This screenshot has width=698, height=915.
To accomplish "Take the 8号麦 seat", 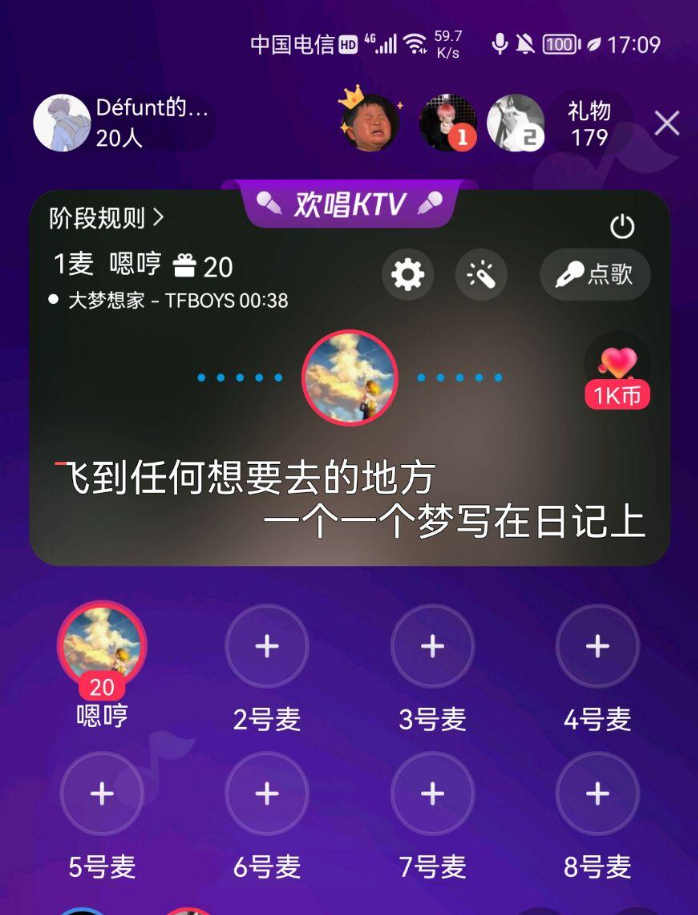I will click(597, 794).
